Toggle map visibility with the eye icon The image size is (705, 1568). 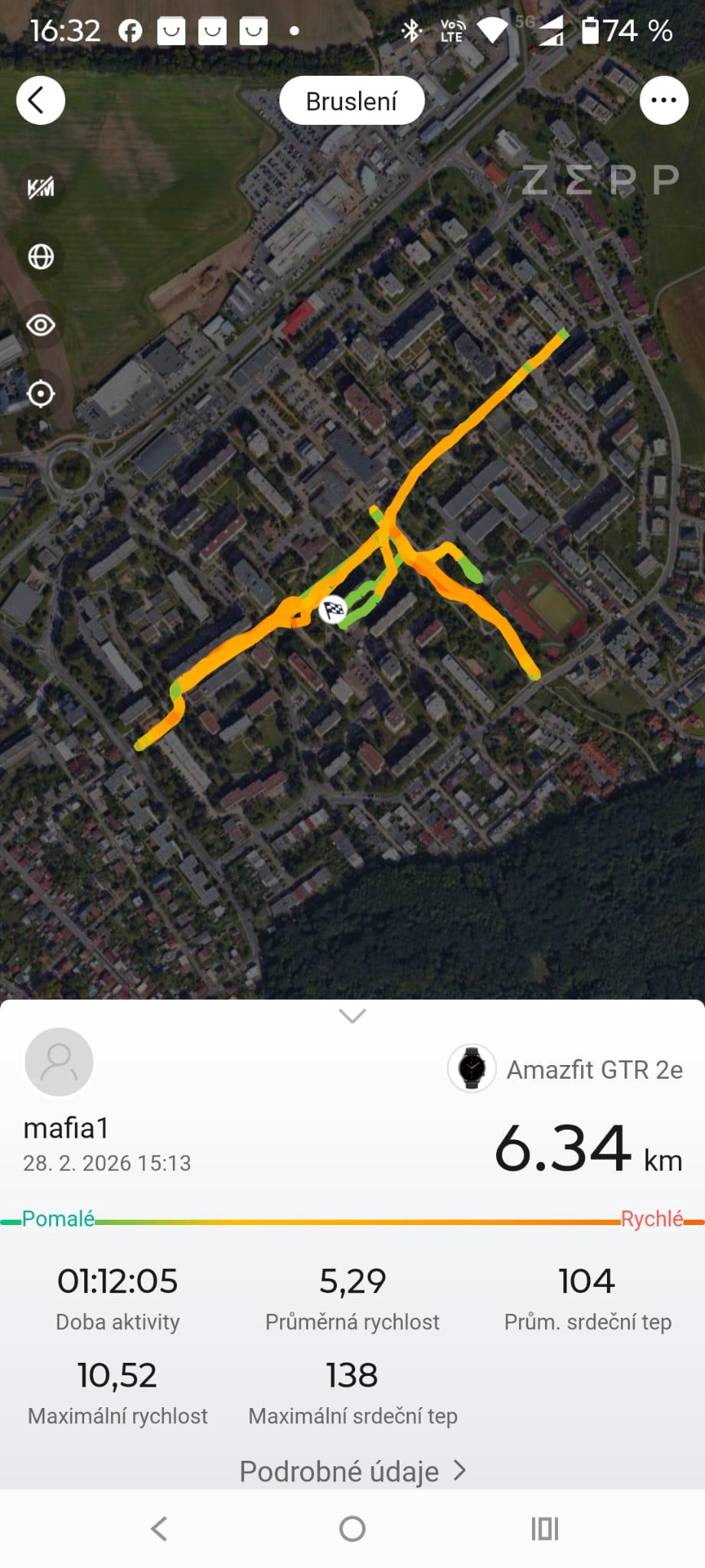click(41, 325)
